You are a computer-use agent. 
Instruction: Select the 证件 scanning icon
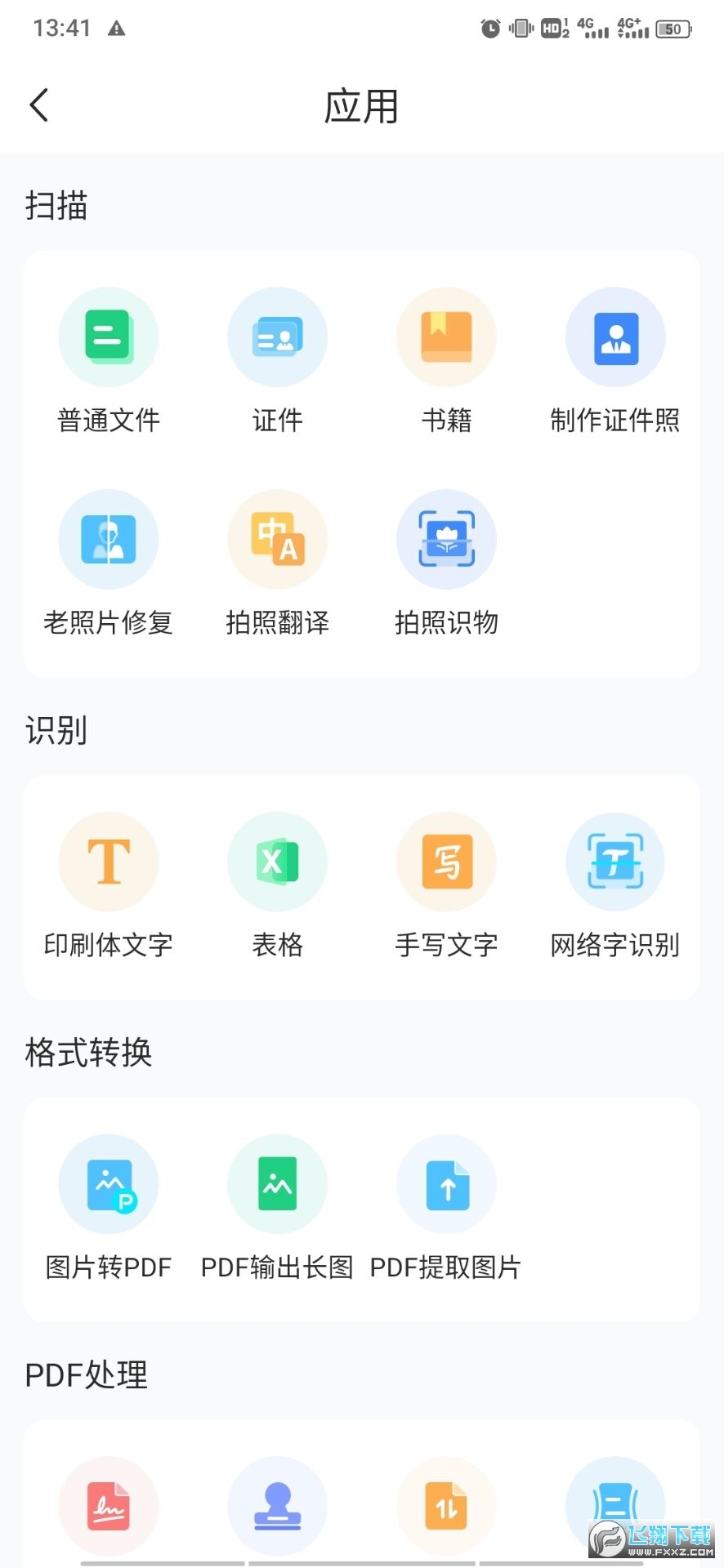[x=278, y=336]
